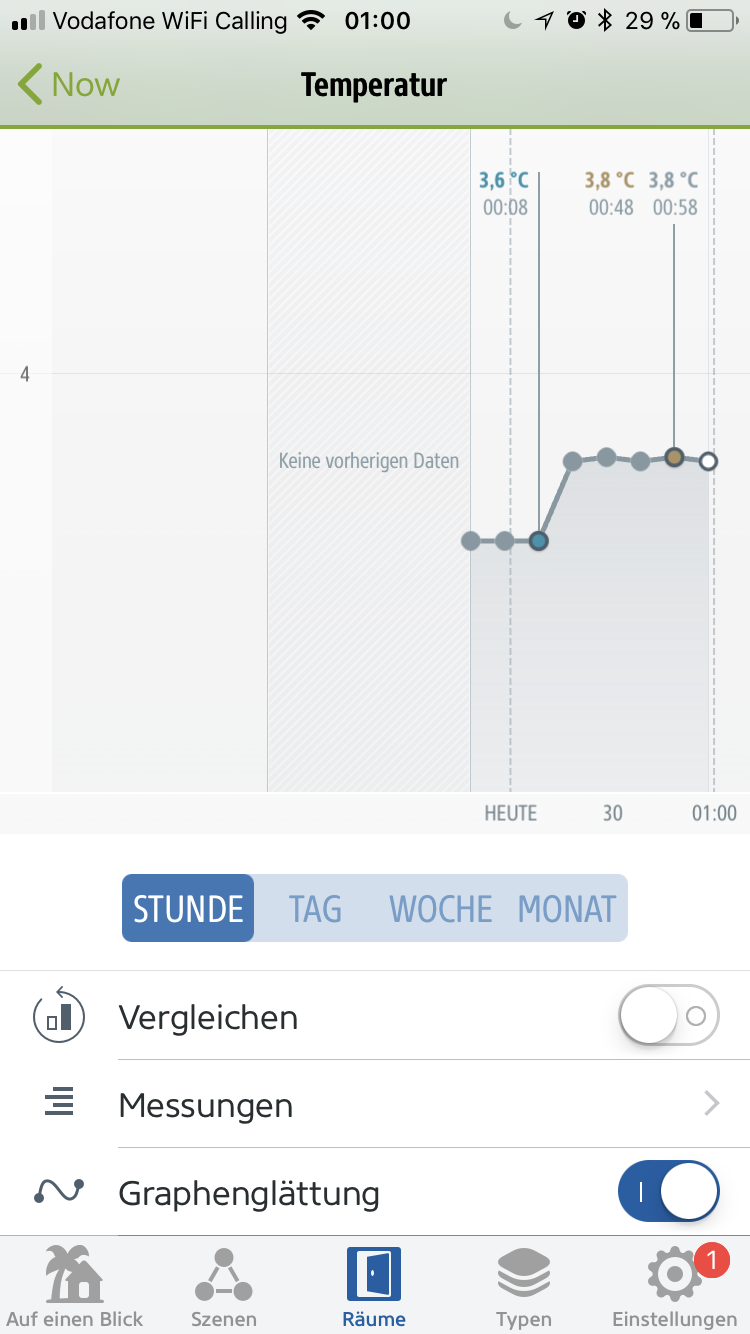Switch to the Szenen tab

click(224, 1286)
